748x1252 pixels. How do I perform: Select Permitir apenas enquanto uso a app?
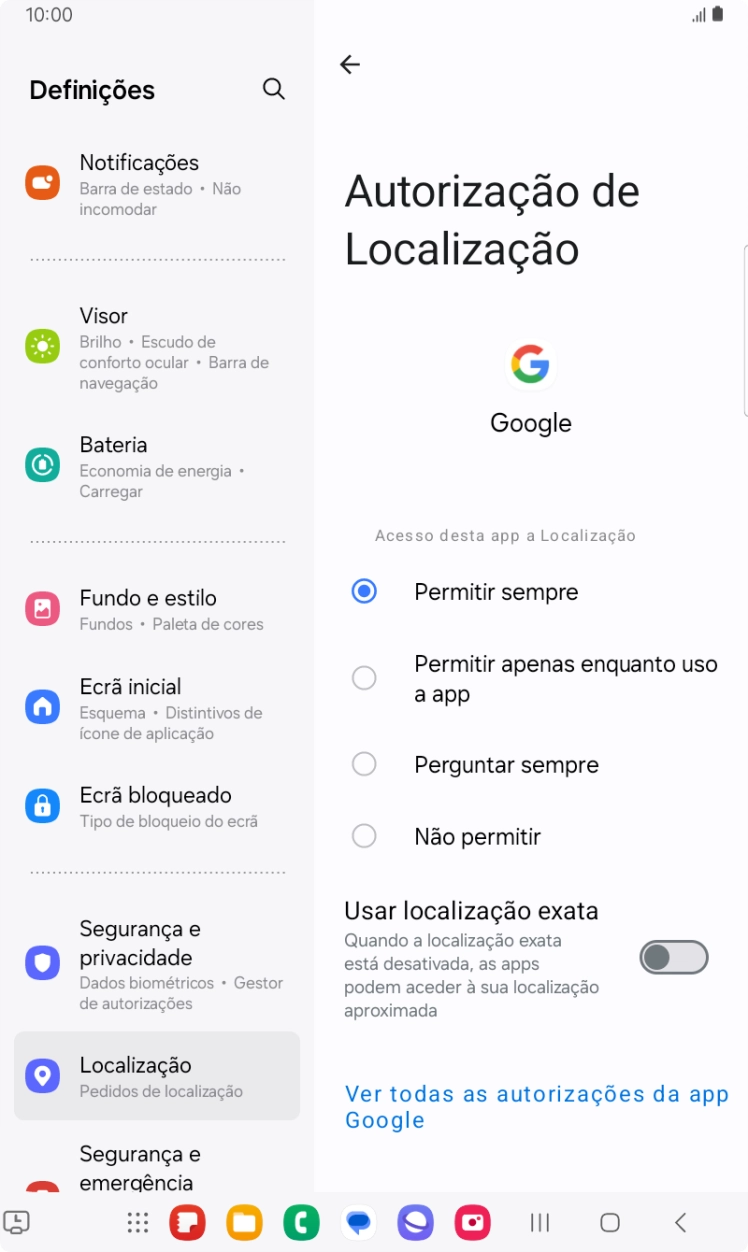[364, 678]
